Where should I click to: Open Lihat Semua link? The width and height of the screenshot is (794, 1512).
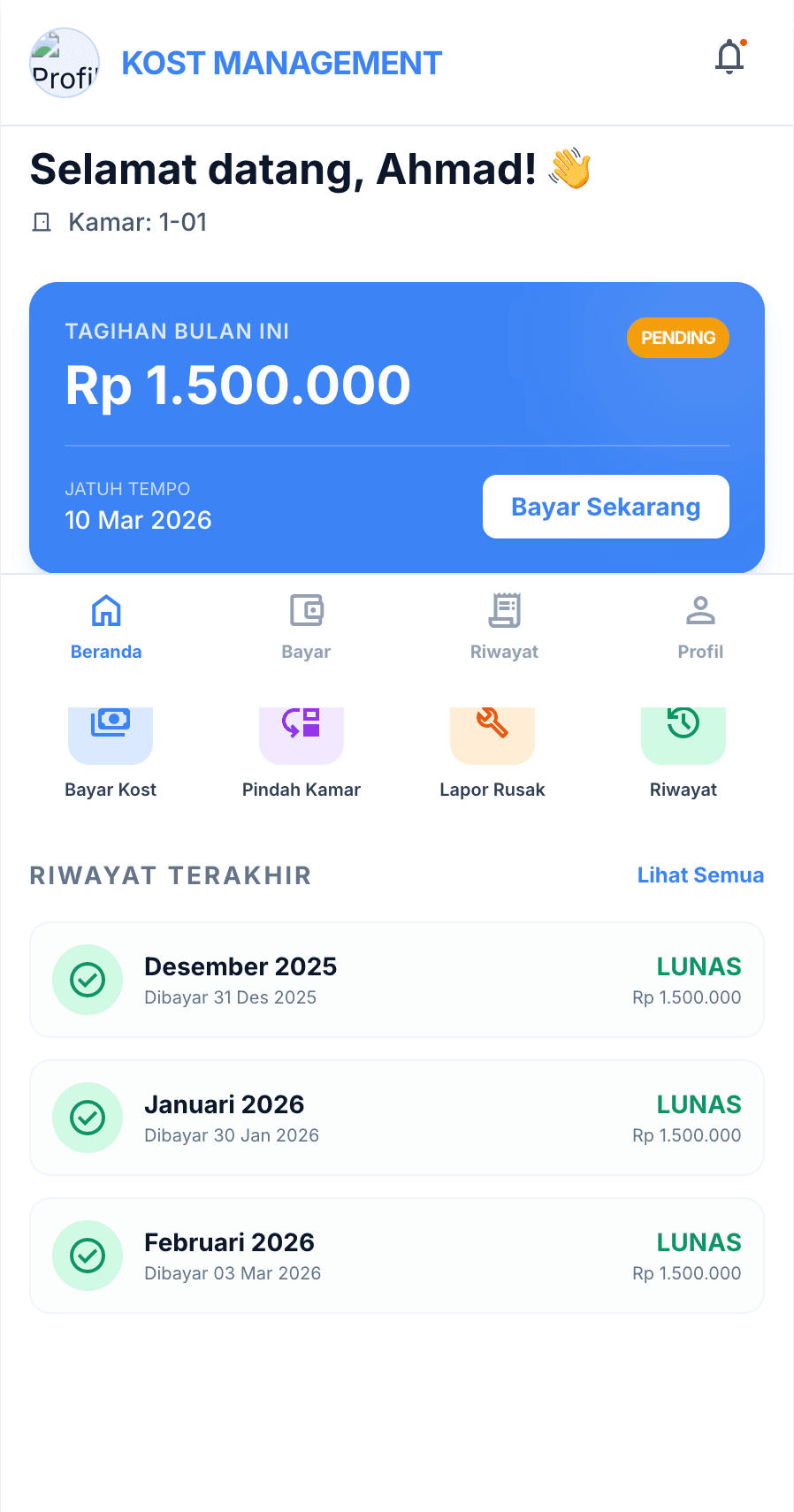click(700, 875)
